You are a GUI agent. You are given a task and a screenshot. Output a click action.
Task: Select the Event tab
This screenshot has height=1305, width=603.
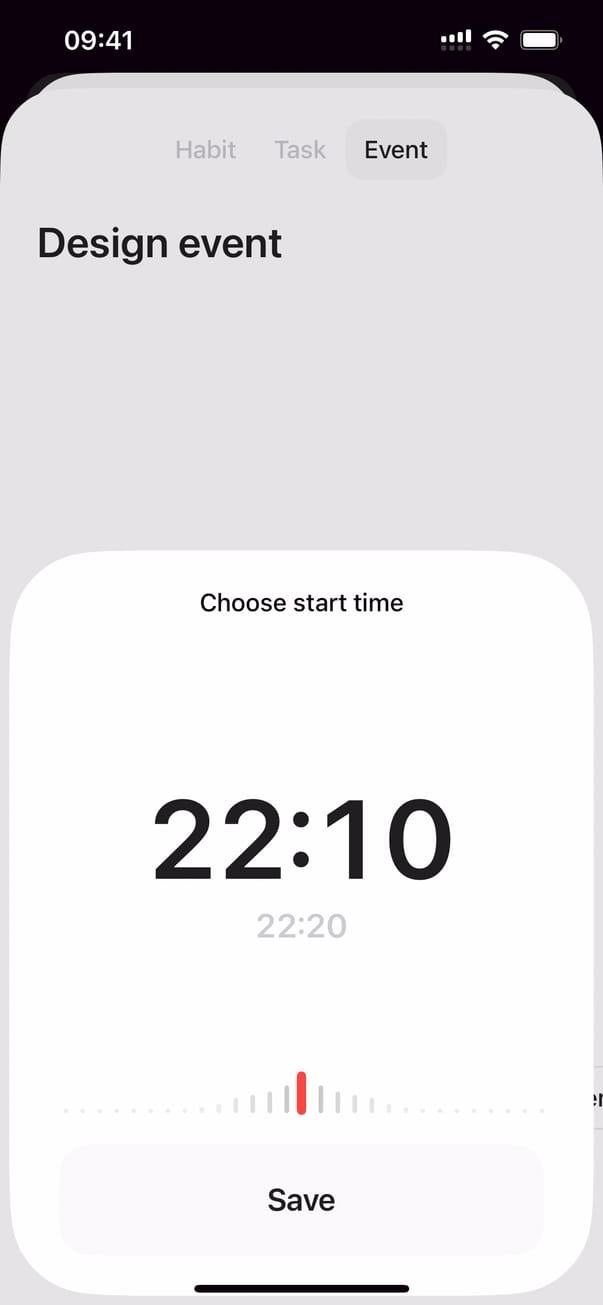(396, 150)
